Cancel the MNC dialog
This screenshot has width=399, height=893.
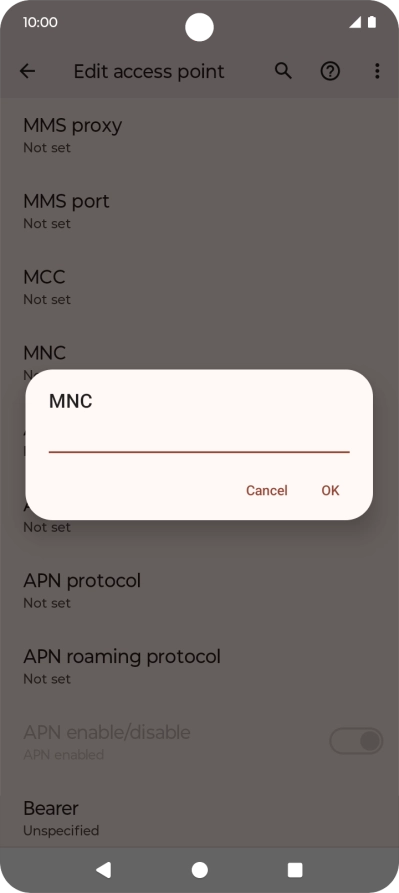tap(266, 490)
